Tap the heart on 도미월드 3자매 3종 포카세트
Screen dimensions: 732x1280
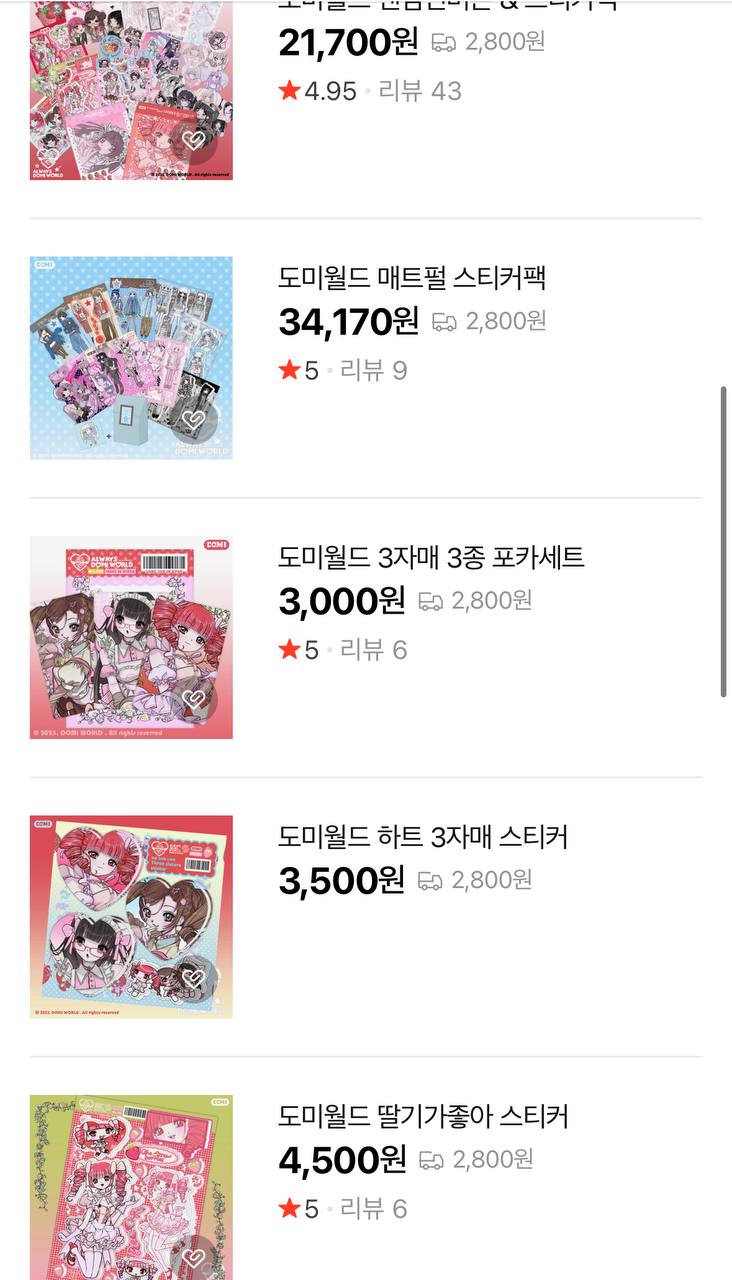tap(194, 699)
